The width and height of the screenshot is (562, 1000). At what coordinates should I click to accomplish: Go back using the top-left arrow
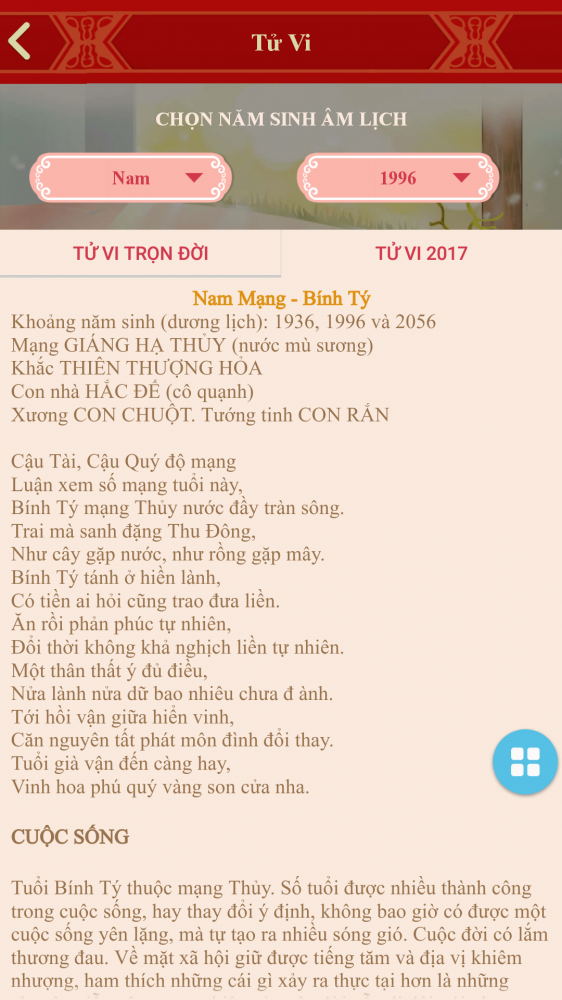click(19, 41)
